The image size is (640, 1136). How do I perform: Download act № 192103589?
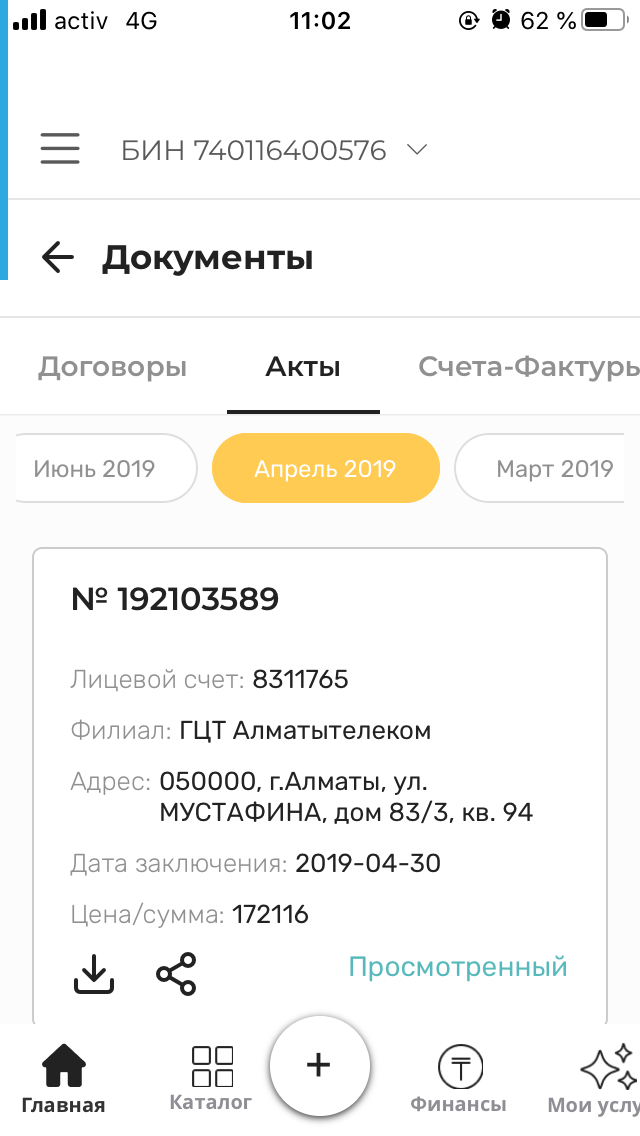click(95, 973)
